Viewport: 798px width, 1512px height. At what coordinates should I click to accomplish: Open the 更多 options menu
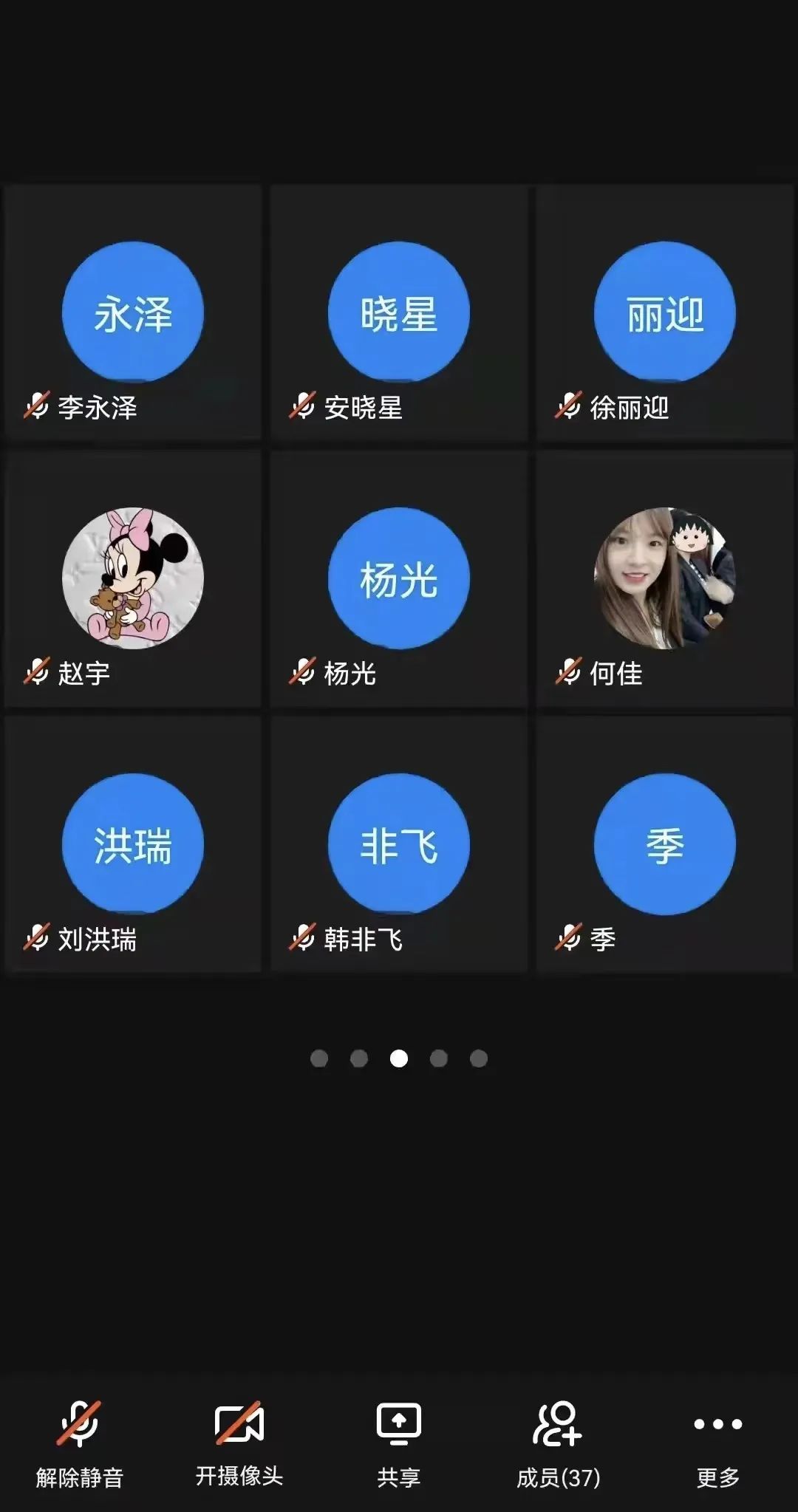click(717, 1443)
